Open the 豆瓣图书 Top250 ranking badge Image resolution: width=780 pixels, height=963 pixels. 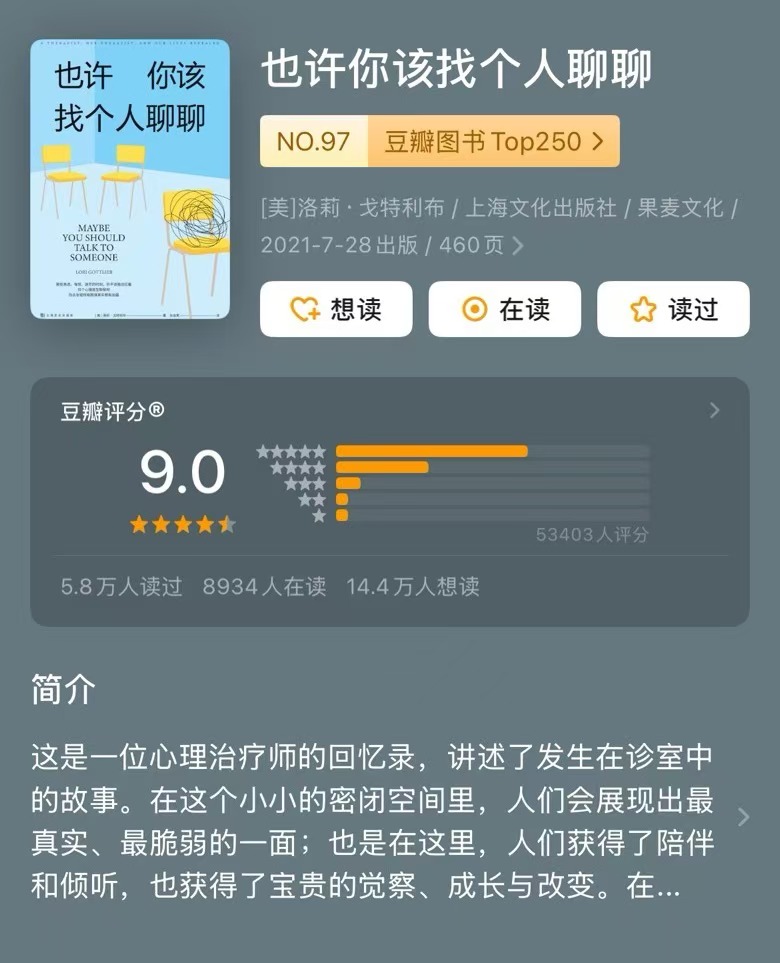pos(440,141)
